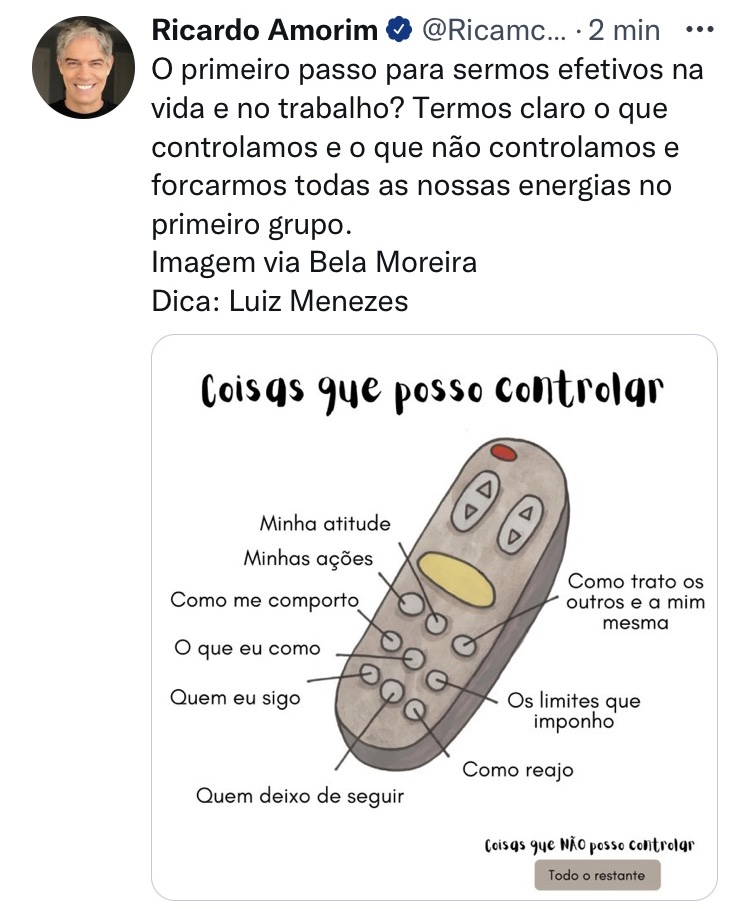Open Ricardo Amorim's profile name
Screen dimensions: 750x909
(264, 31)
